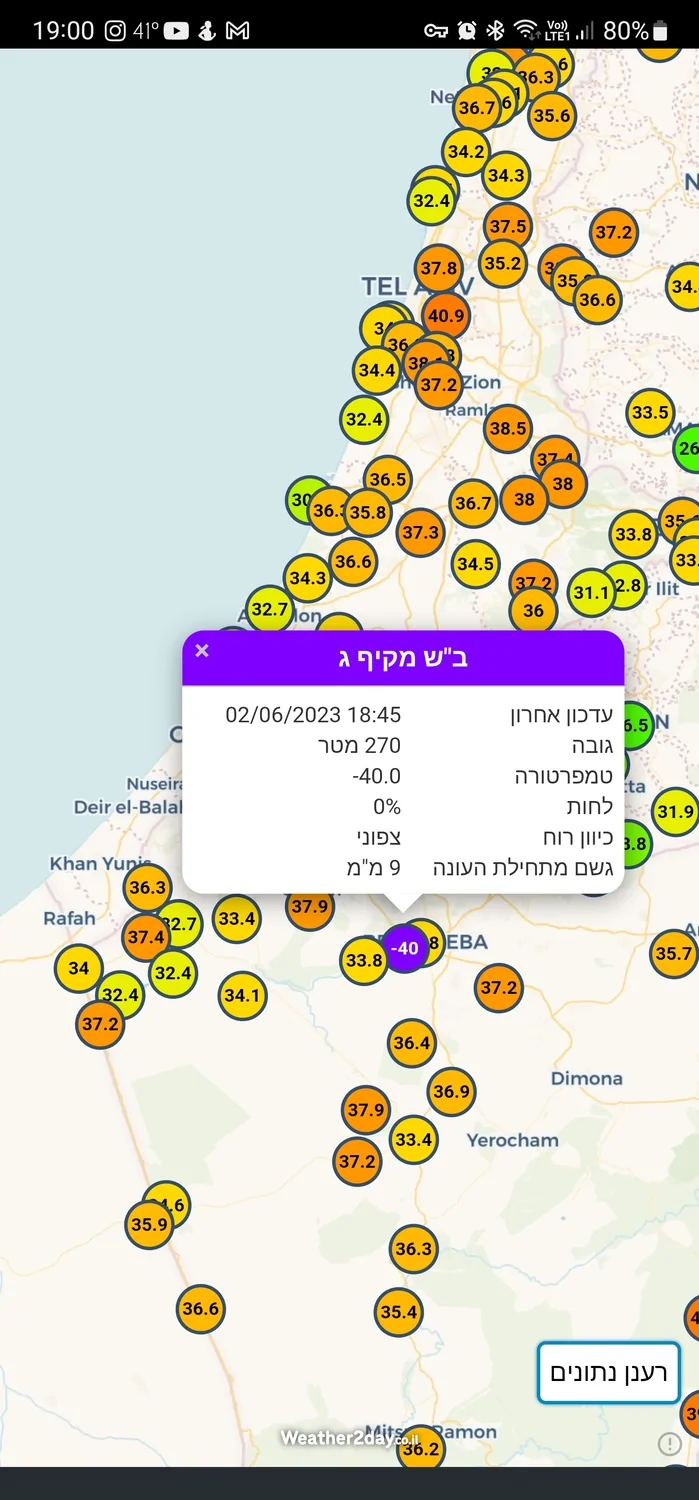The width and height of the screenshot is (699, 1500).
Task: Tap the 34.1 station marker
Action: coord(242,995)
